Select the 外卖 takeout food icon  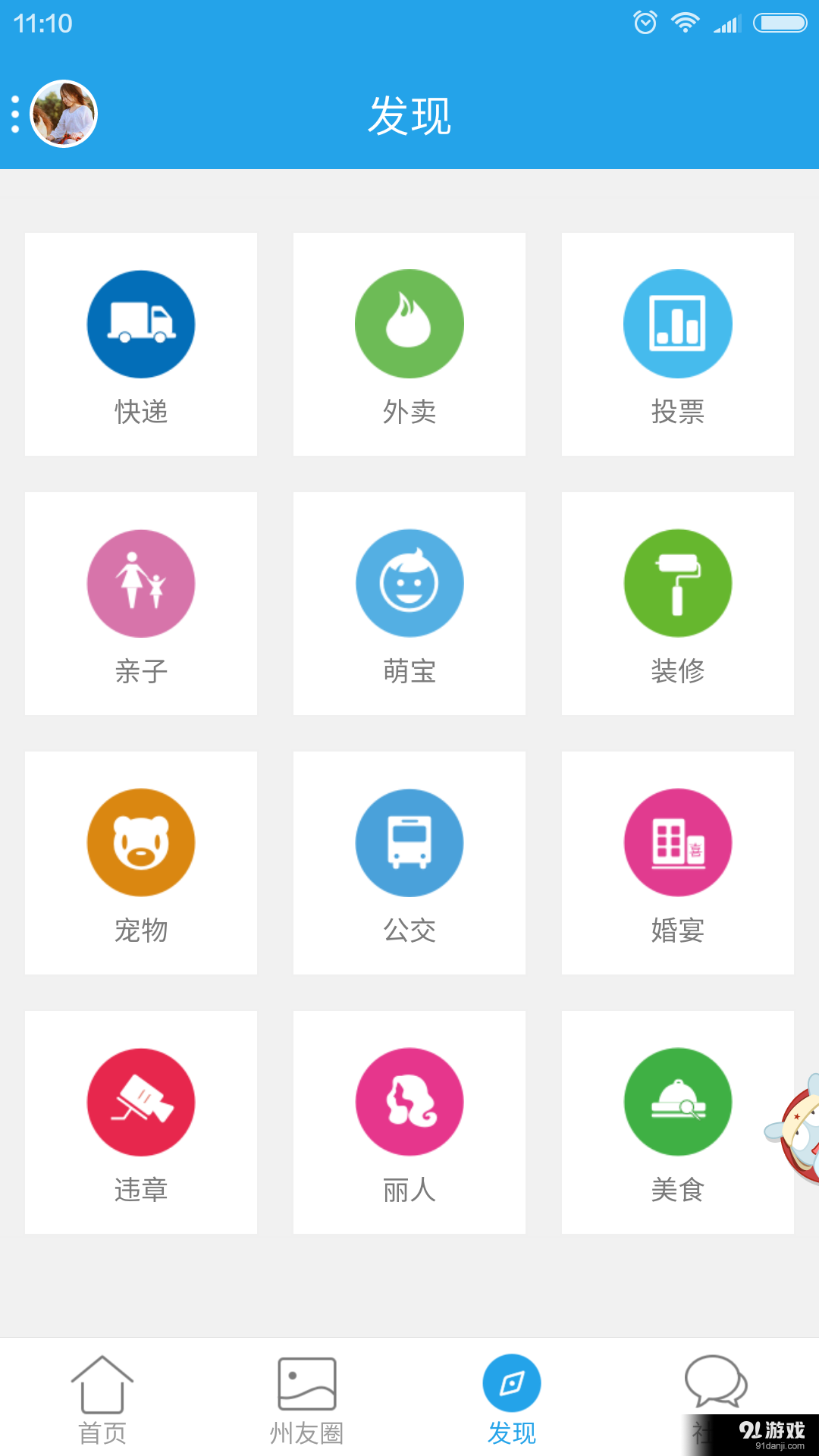pyautogui.click(x=409, y=324)
